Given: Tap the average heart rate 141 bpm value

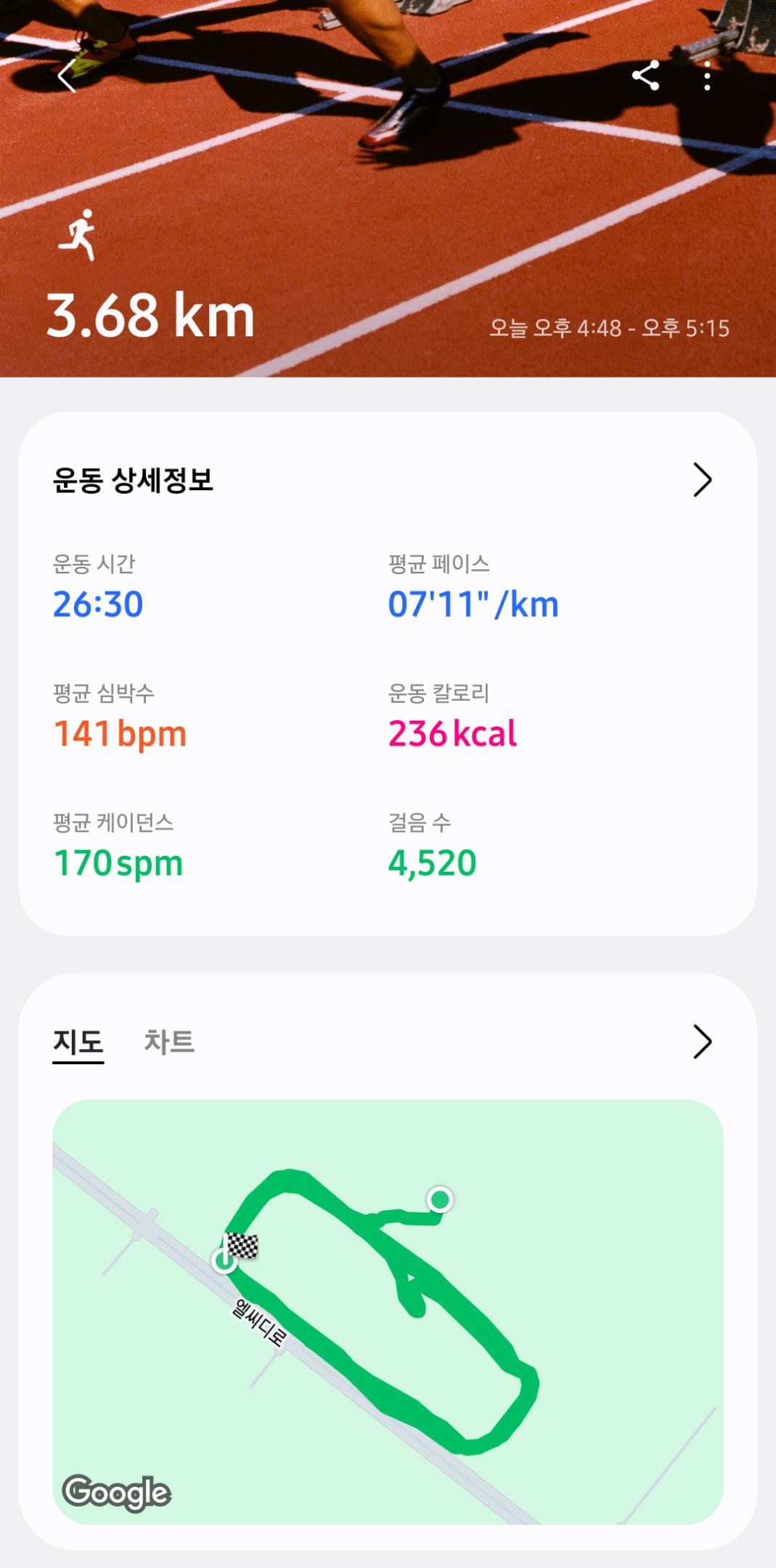Looking at the screenshot, I should tap(121, 733).
